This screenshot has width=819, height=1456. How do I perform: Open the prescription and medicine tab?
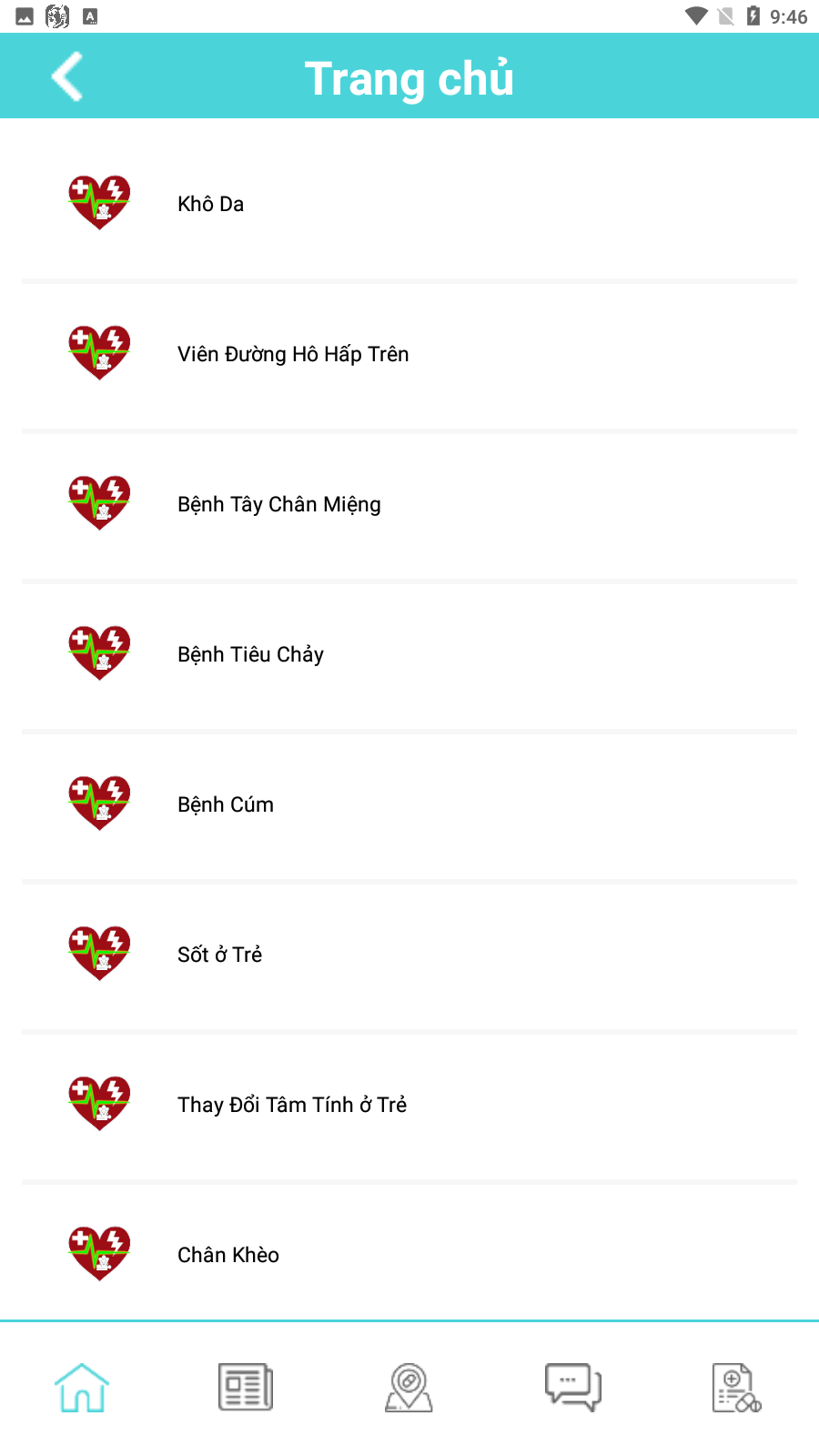736,1388
